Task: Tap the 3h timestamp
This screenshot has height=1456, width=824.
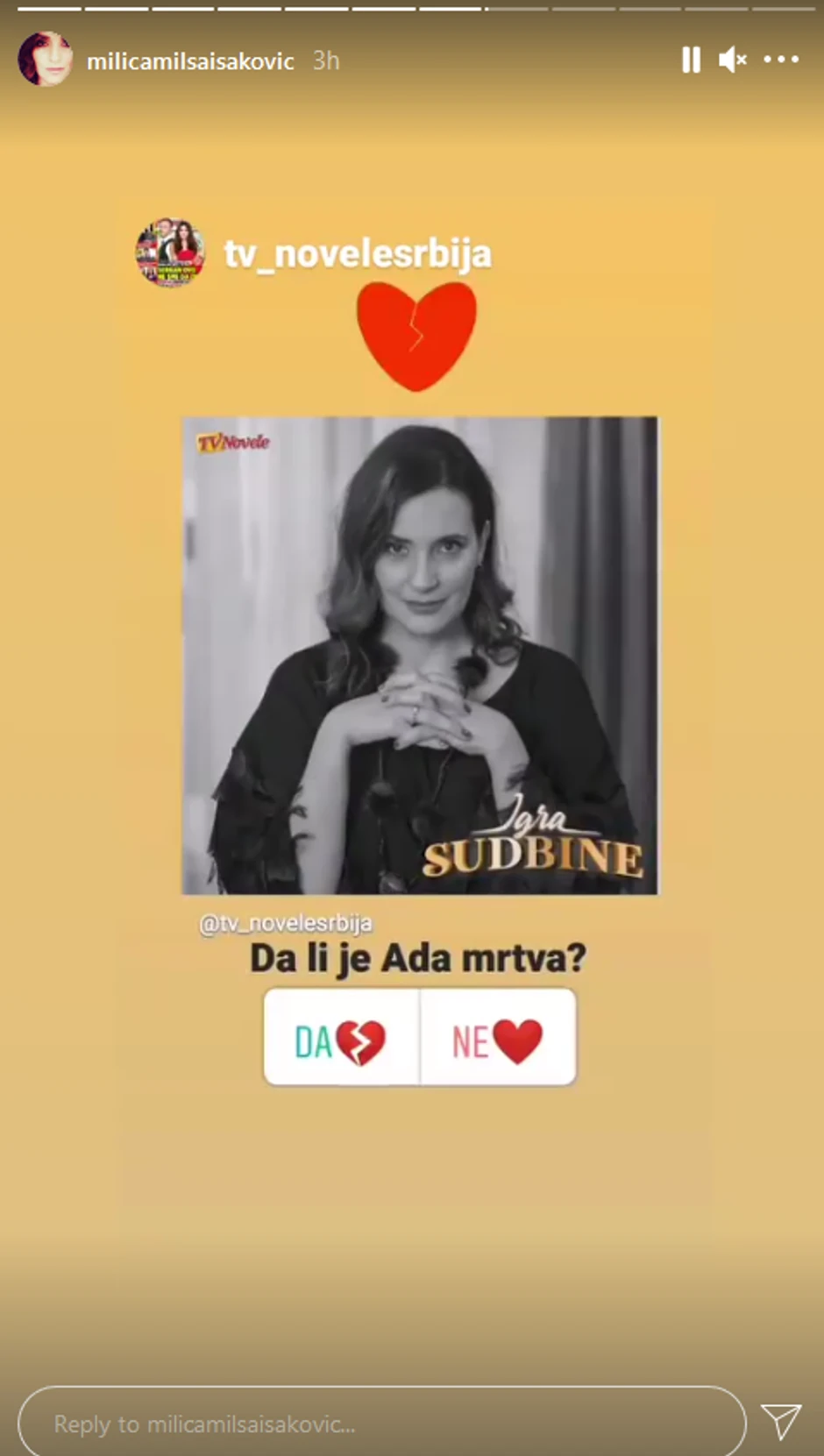Action: (x=324, y=61)
